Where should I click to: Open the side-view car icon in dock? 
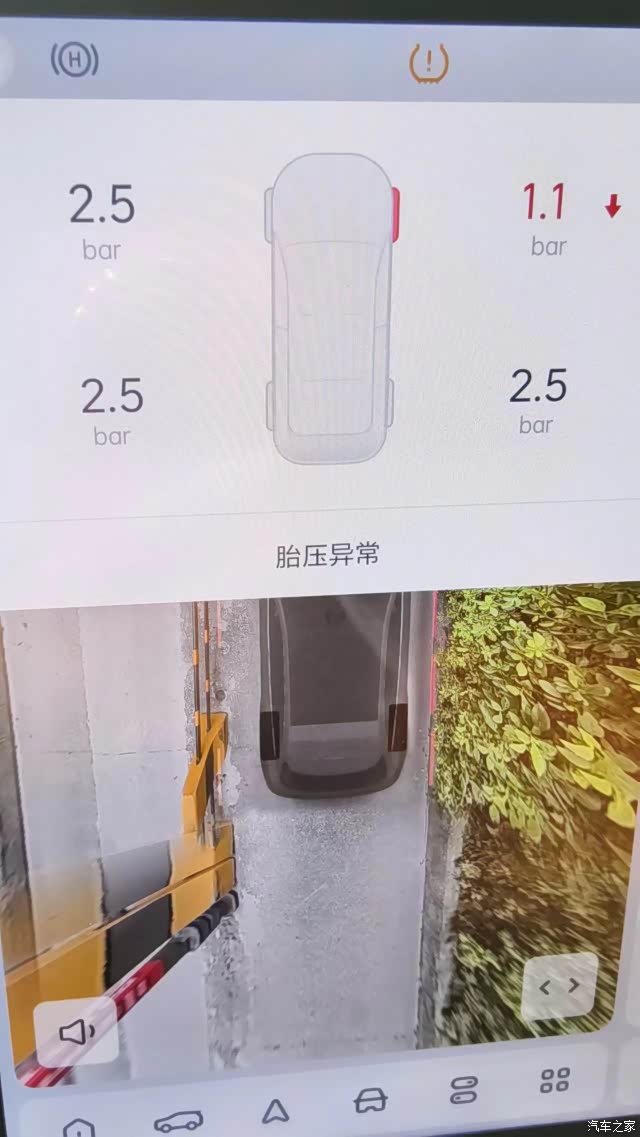pyautogui.click(x=178, y=1120)
